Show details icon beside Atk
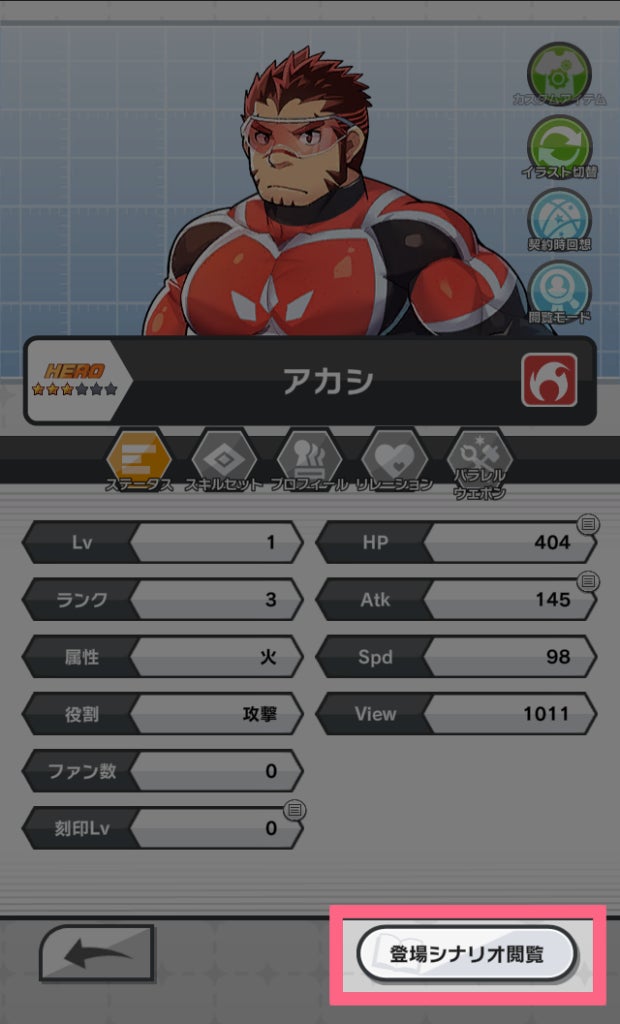Screen dimensions: 620x1024 589,580
